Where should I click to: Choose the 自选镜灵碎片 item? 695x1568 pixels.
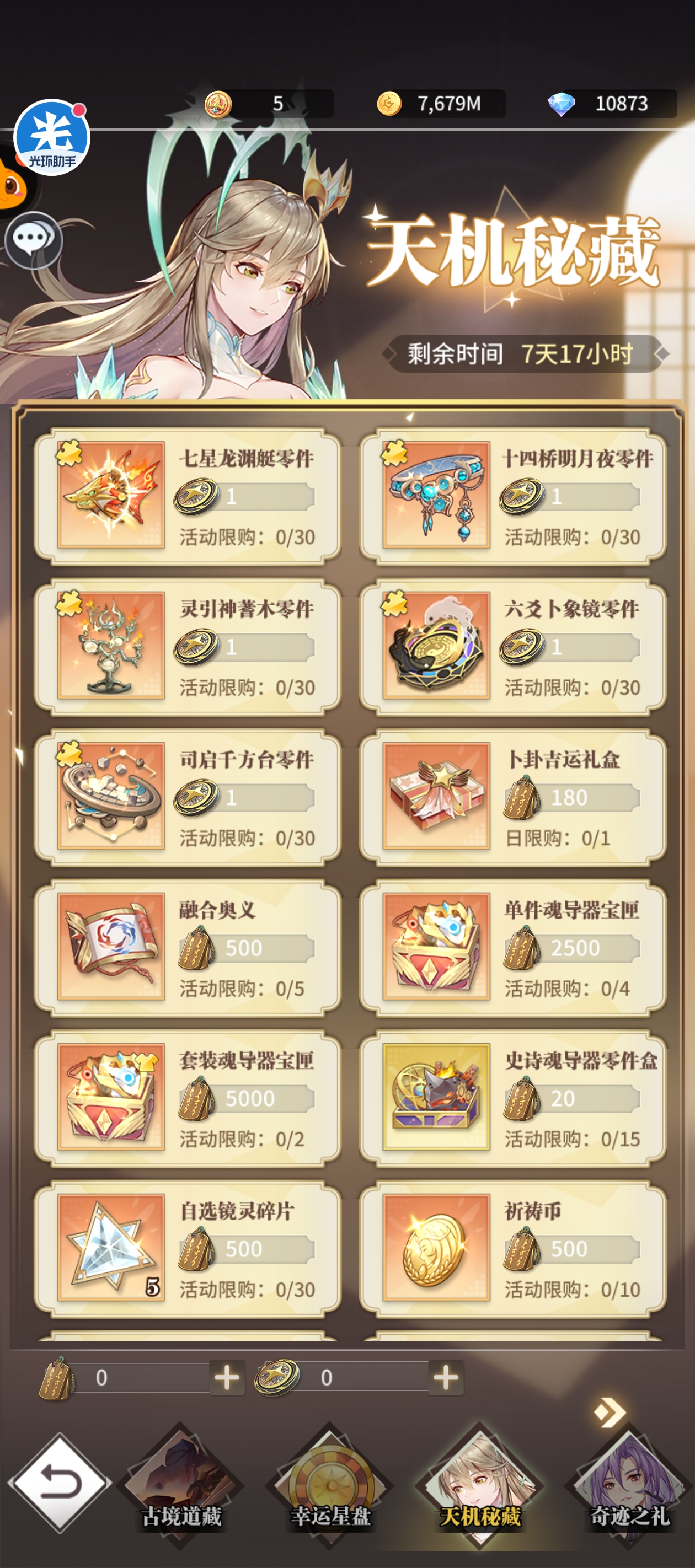click(187, 1248)
